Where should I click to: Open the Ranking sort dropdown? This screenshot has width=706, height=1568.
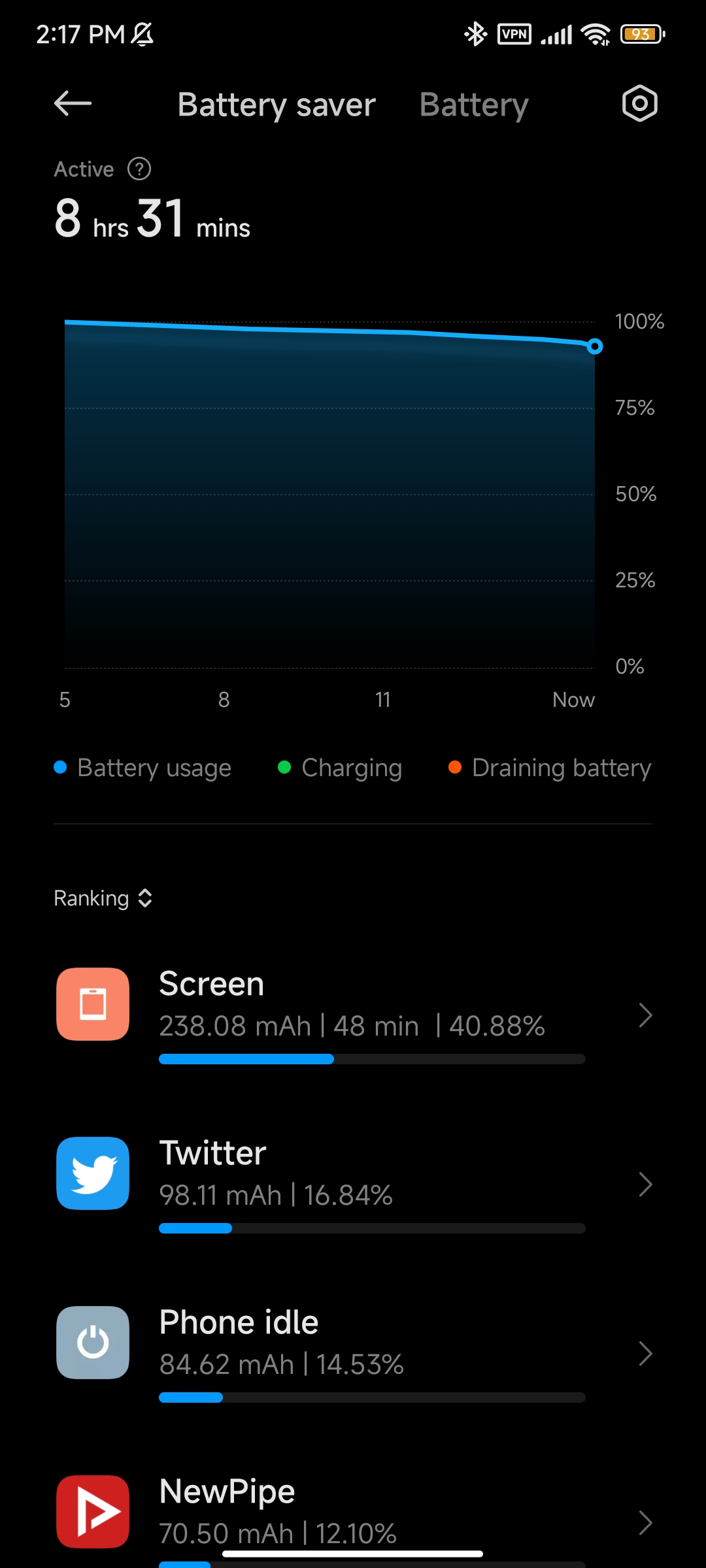[103, 898]
